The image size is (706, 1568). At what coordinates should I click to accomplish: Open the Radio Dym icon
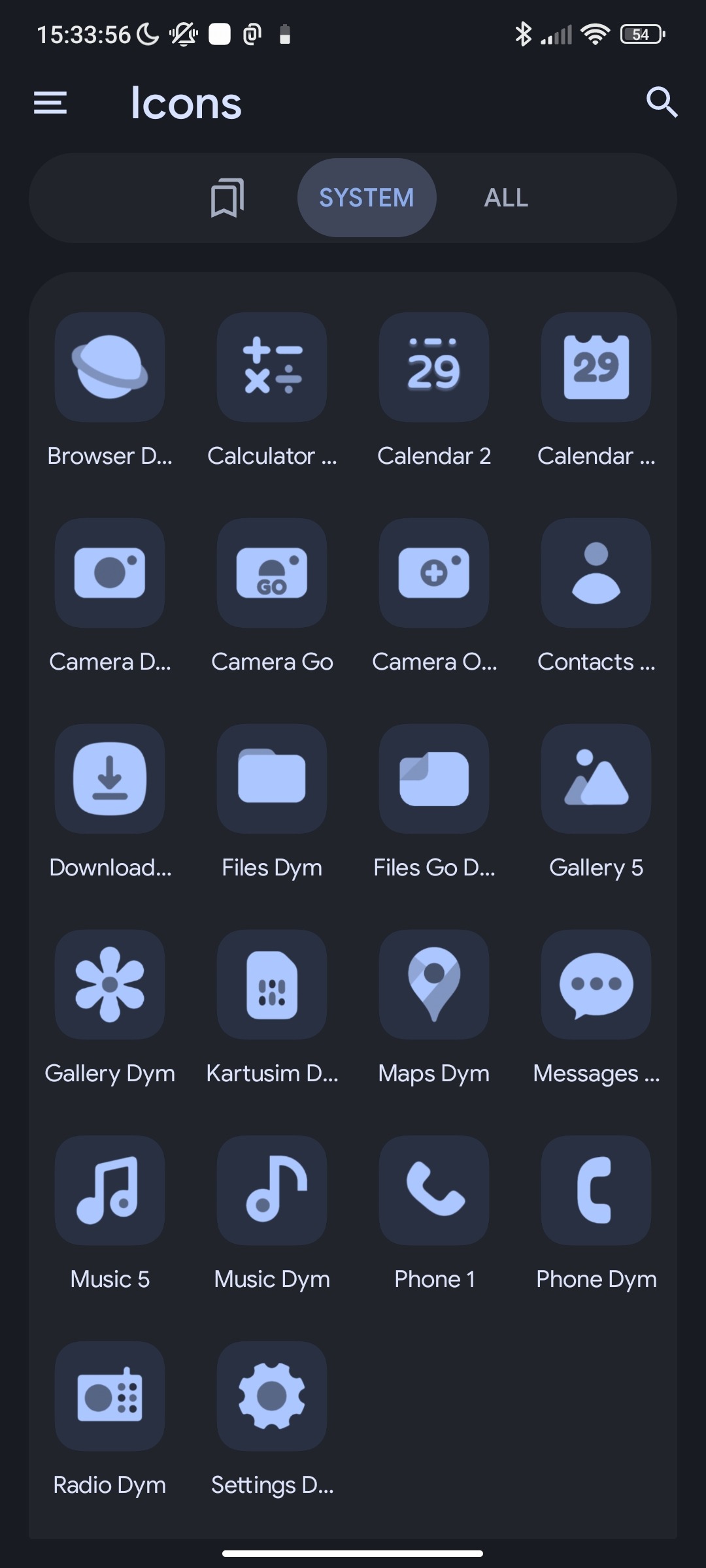[110, 1396]
